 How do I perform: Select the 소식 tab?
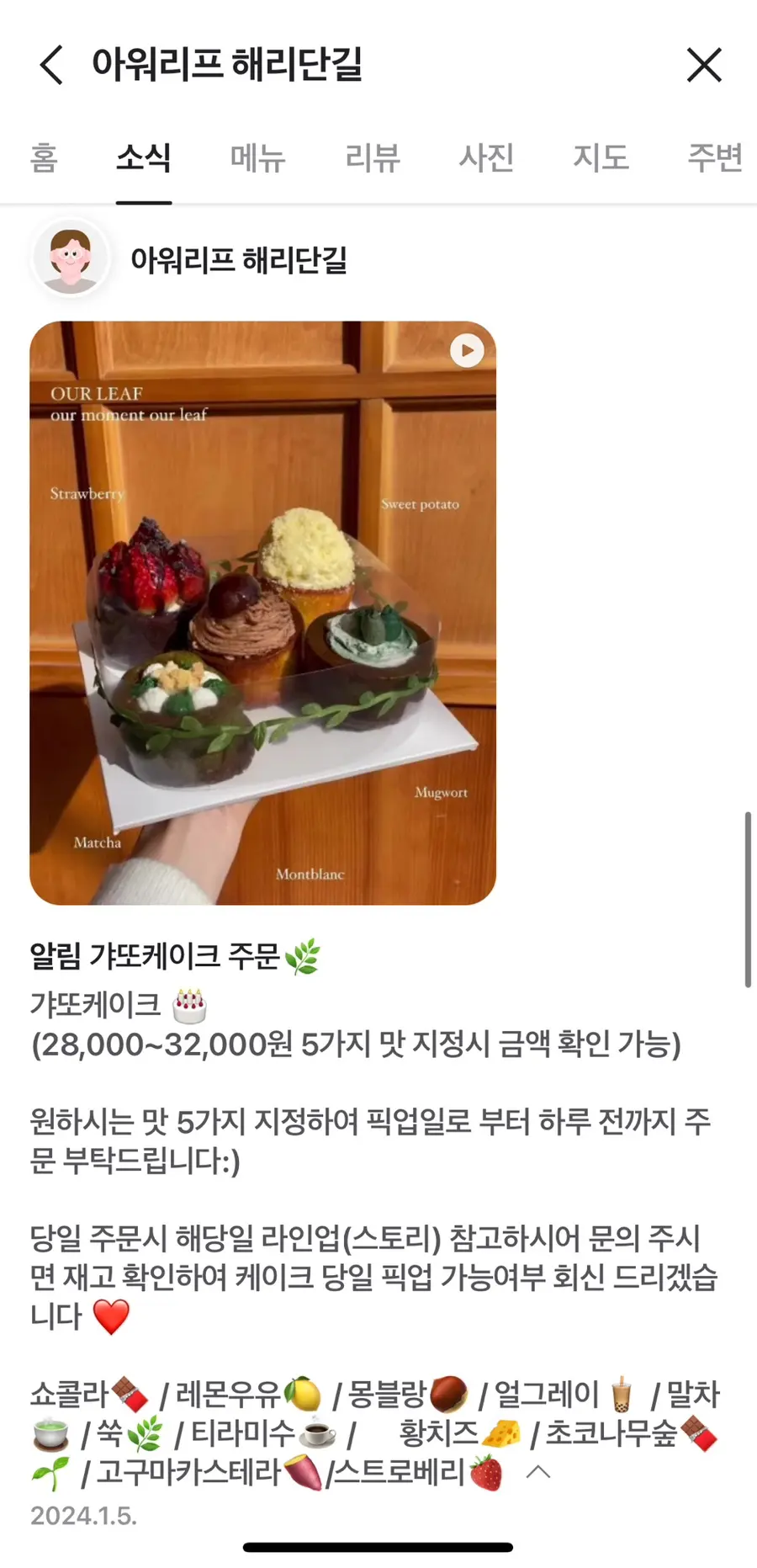[x=144, y=157]
